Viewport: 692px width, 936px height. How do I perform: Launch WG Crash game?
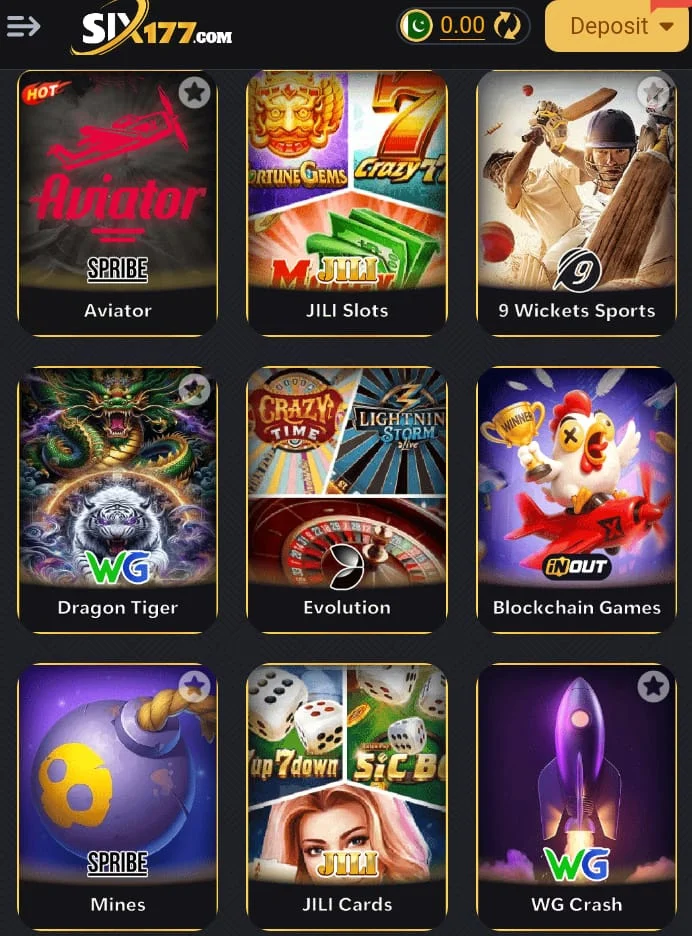pyautogui.click(x=576, y=794)
